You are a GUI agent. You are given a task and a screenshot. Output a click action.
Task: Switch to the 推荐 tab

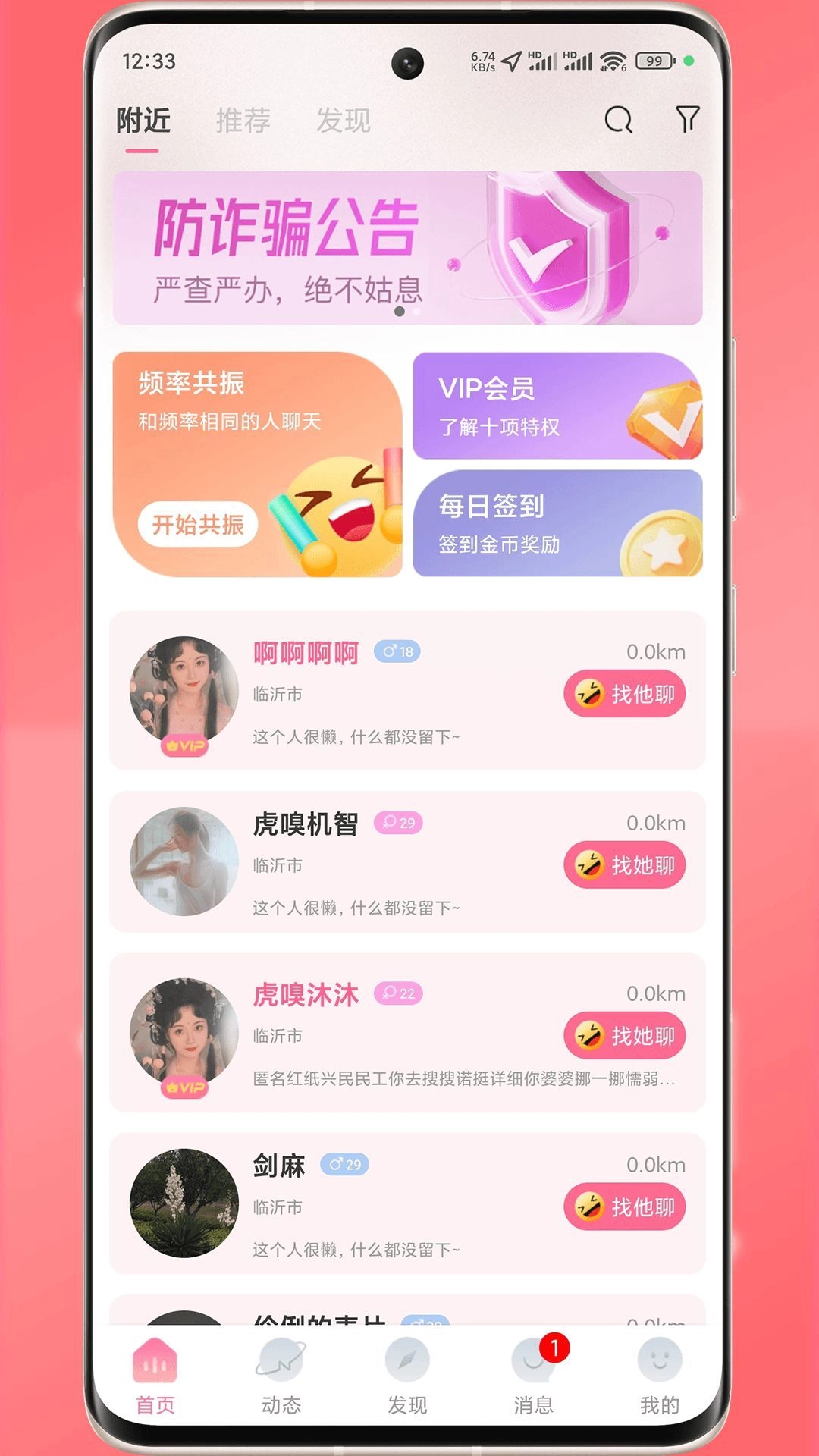coord(243,120)
